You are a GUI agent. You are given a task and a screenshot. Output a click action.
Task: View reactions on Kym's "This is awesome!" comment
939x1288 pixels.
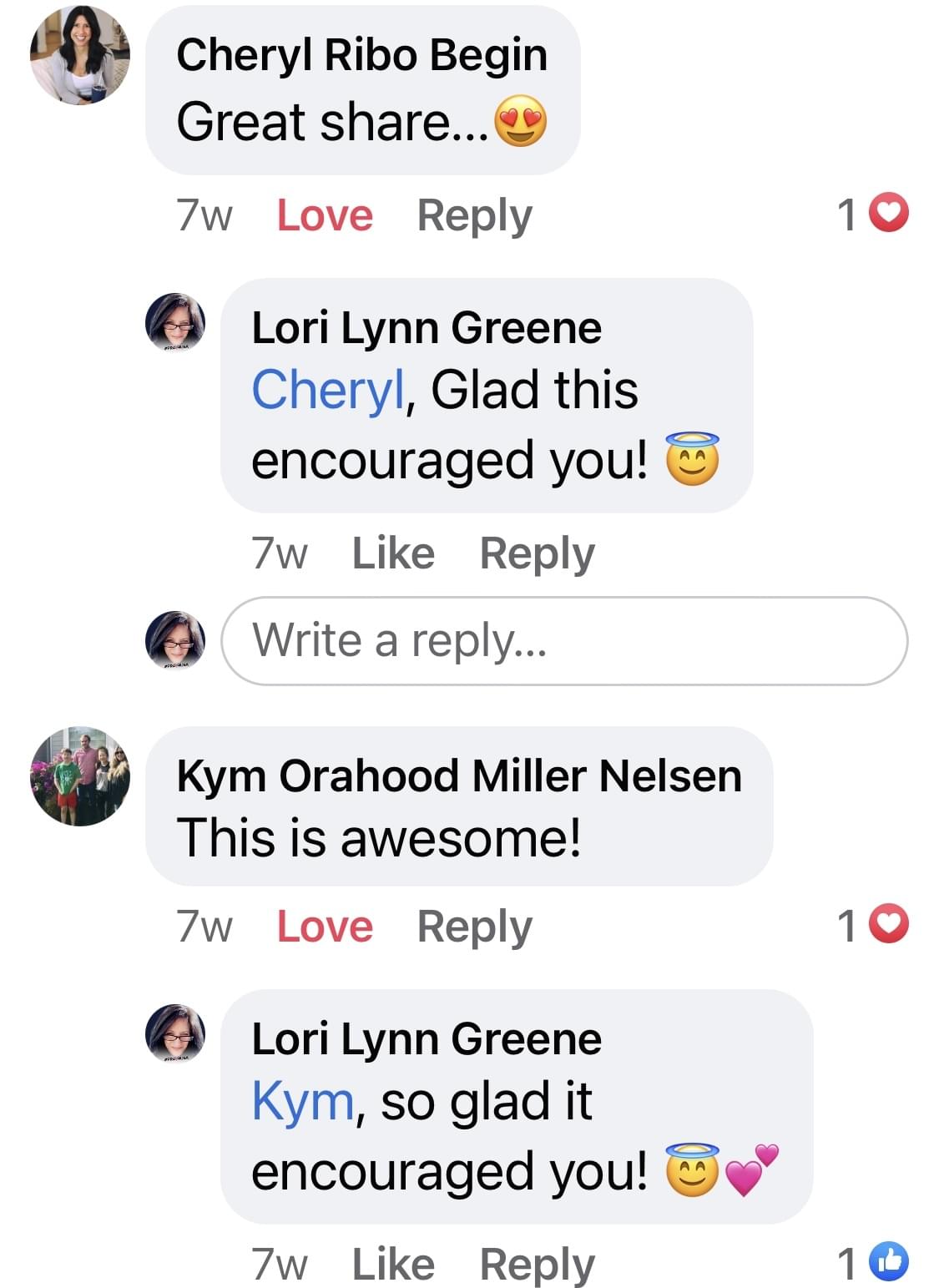tap(873, 925)
